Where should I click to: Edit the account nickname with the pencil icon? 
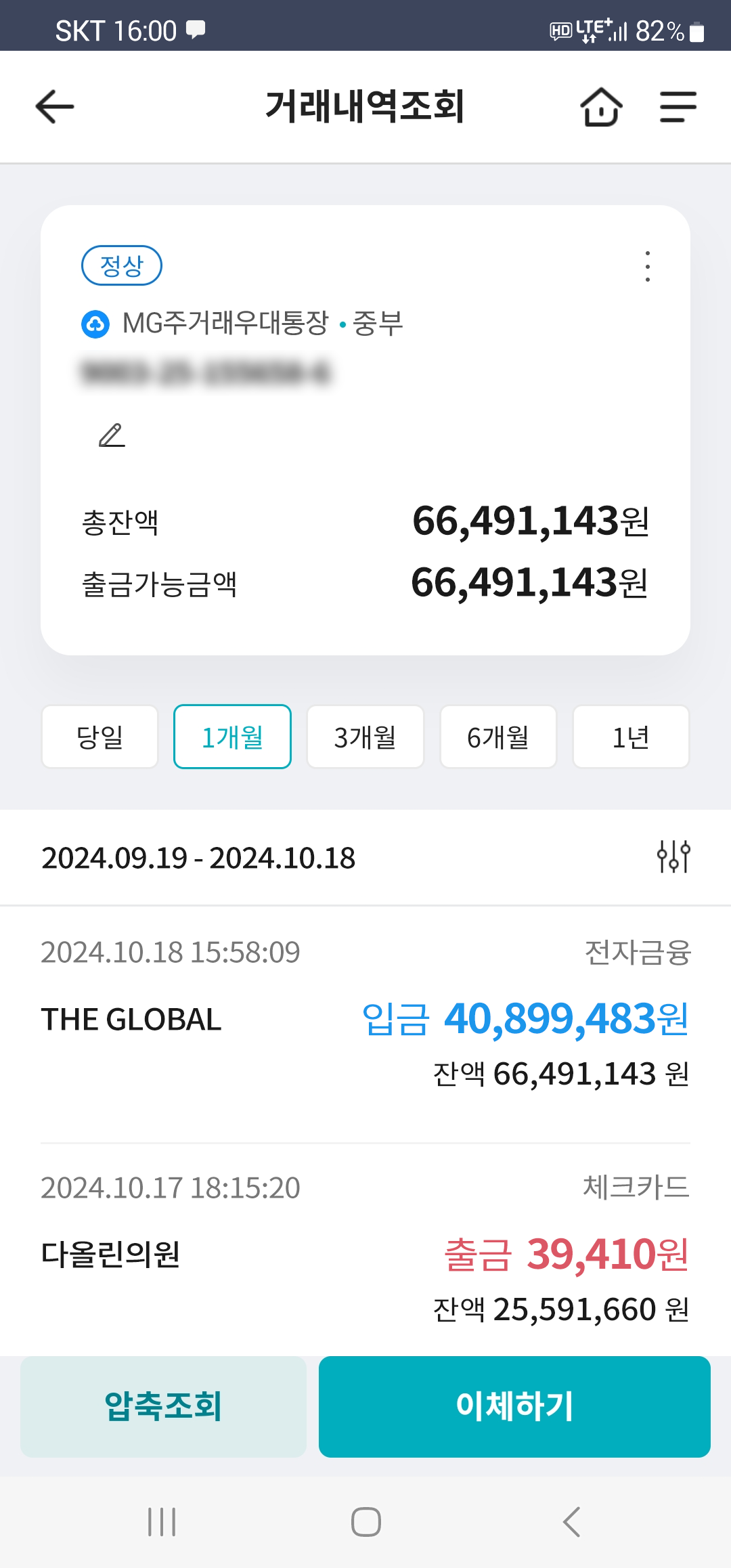pyautogui.click(x=112, y=435)
